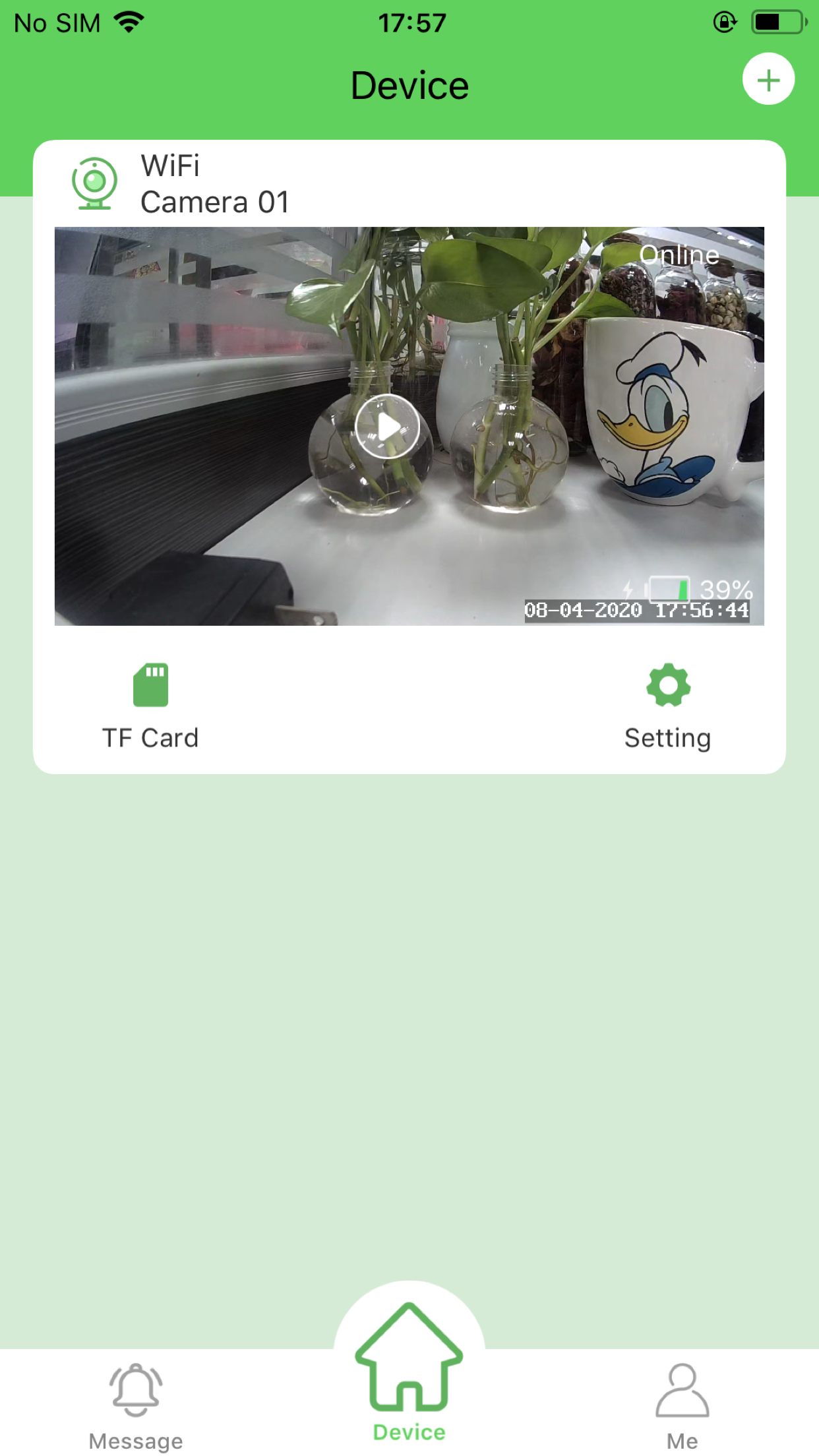
Task: Tap the Setting label text
Action: click(667, 737)
